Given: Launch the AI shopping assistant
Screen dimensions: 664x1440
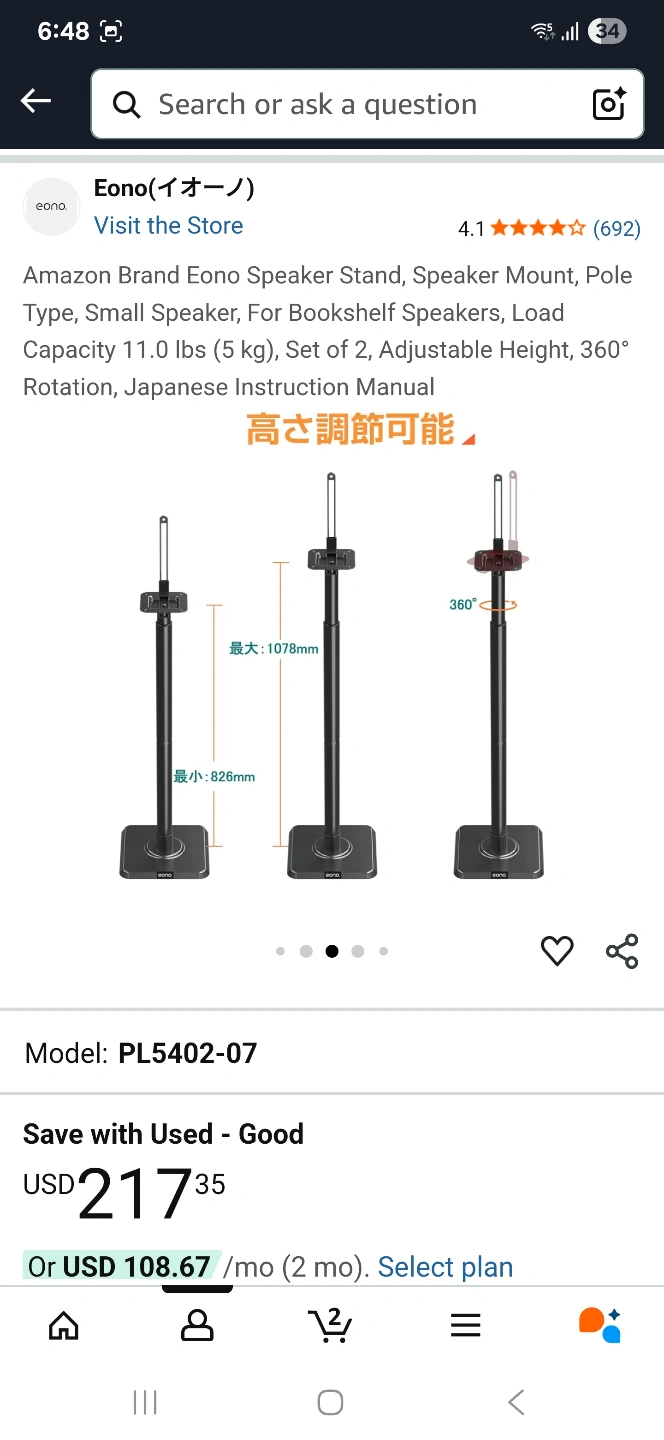Looking at the screenshot, I should [x=600, y=1326].
